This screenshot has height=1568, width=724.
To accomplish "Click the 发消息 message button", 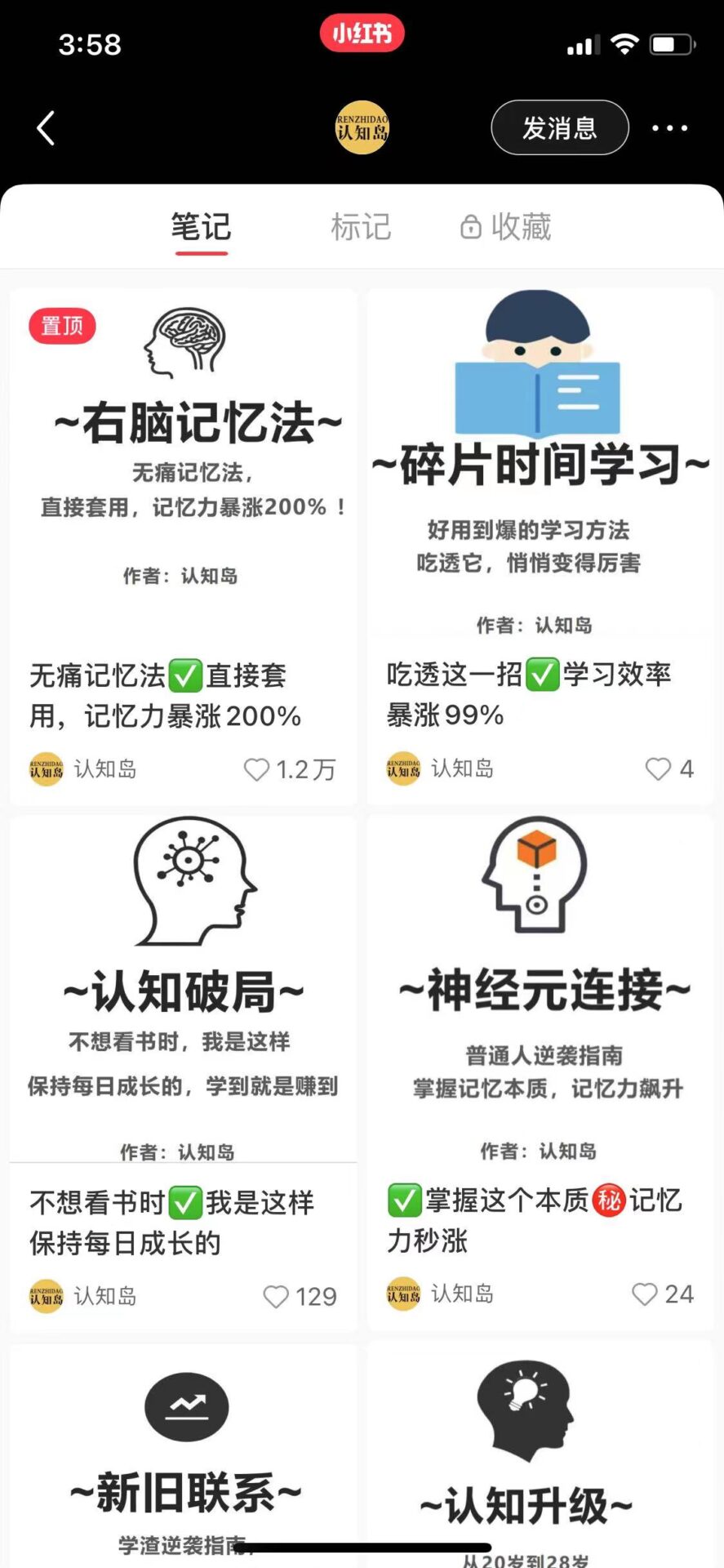I will click(560, 127).
